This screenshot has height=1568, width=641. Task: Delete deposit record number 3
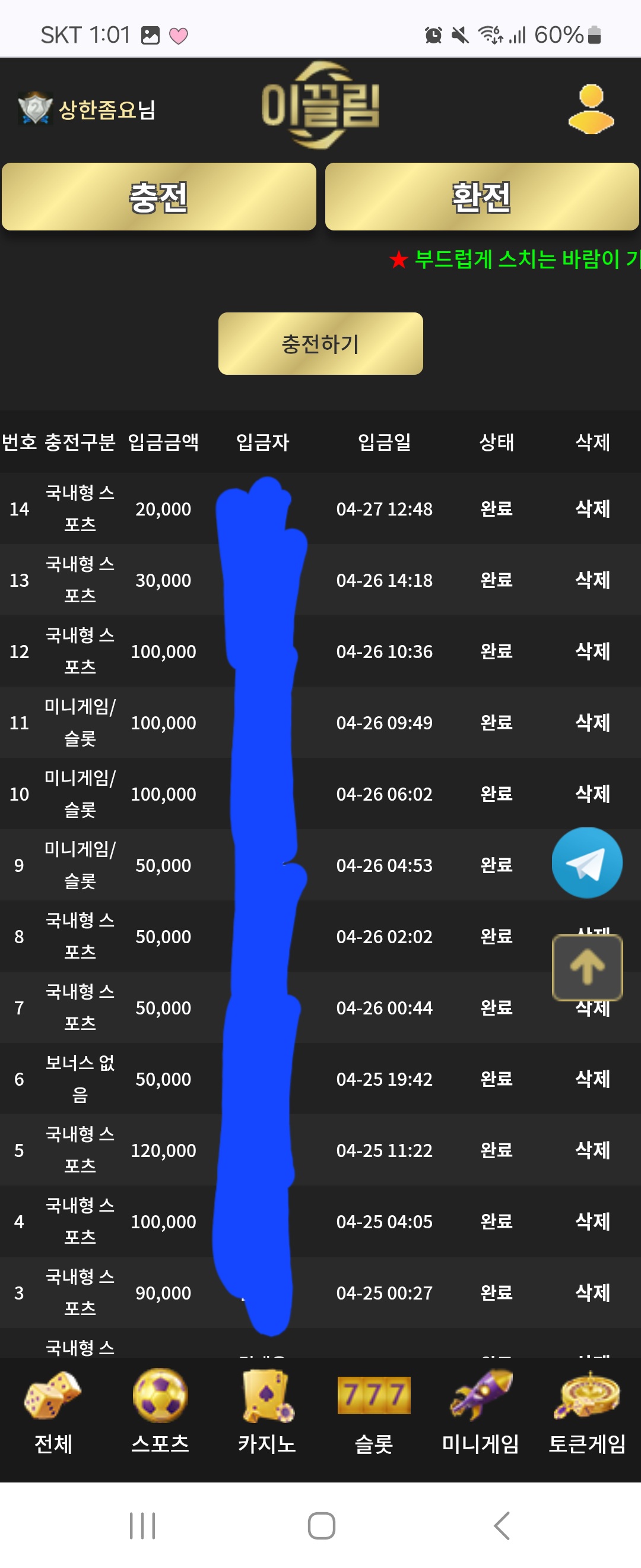click(592, 1292)
